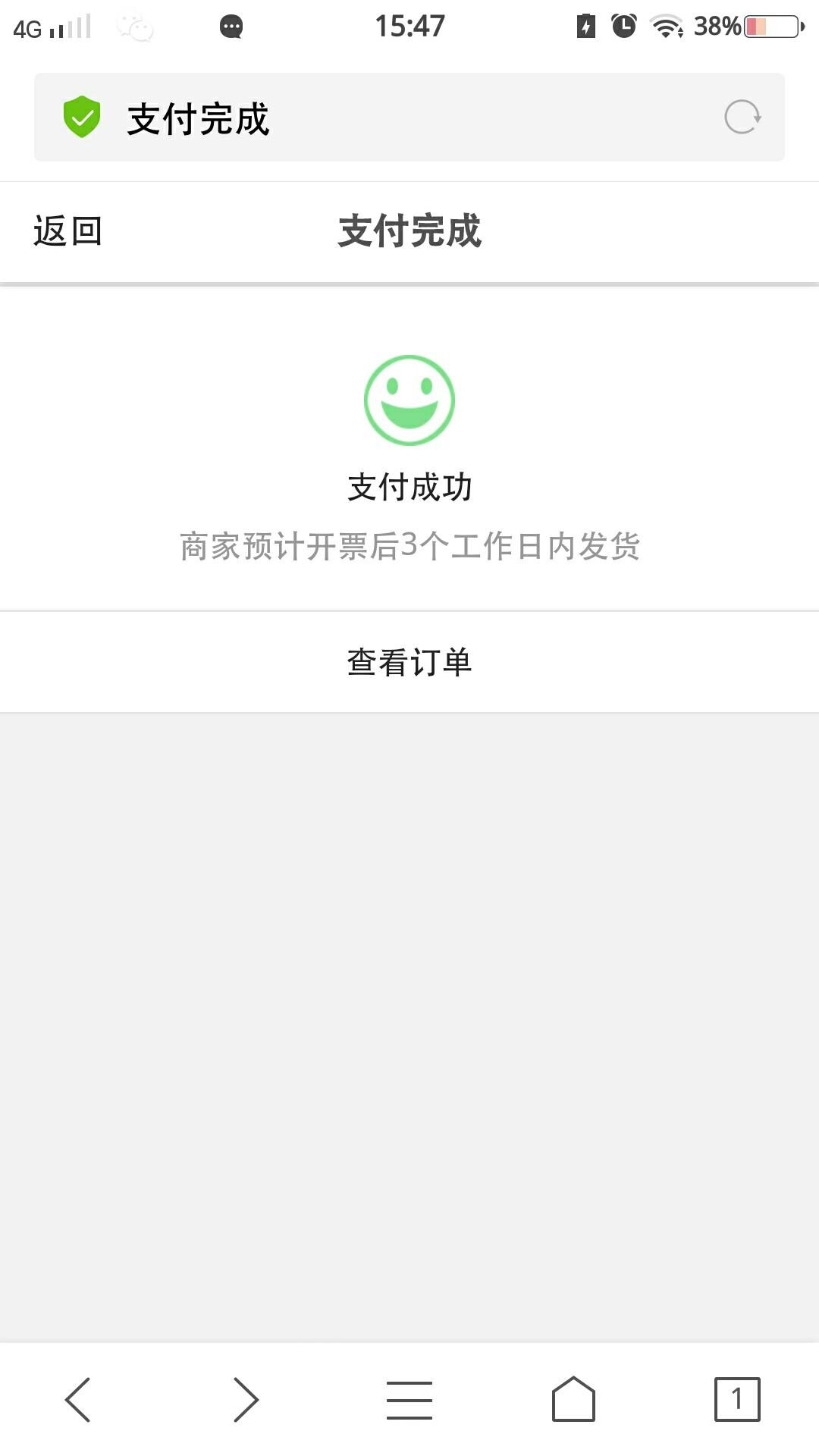Open the browser tabs switcher
This screenshot has width=819, height=1456.
coord(736,1399)
